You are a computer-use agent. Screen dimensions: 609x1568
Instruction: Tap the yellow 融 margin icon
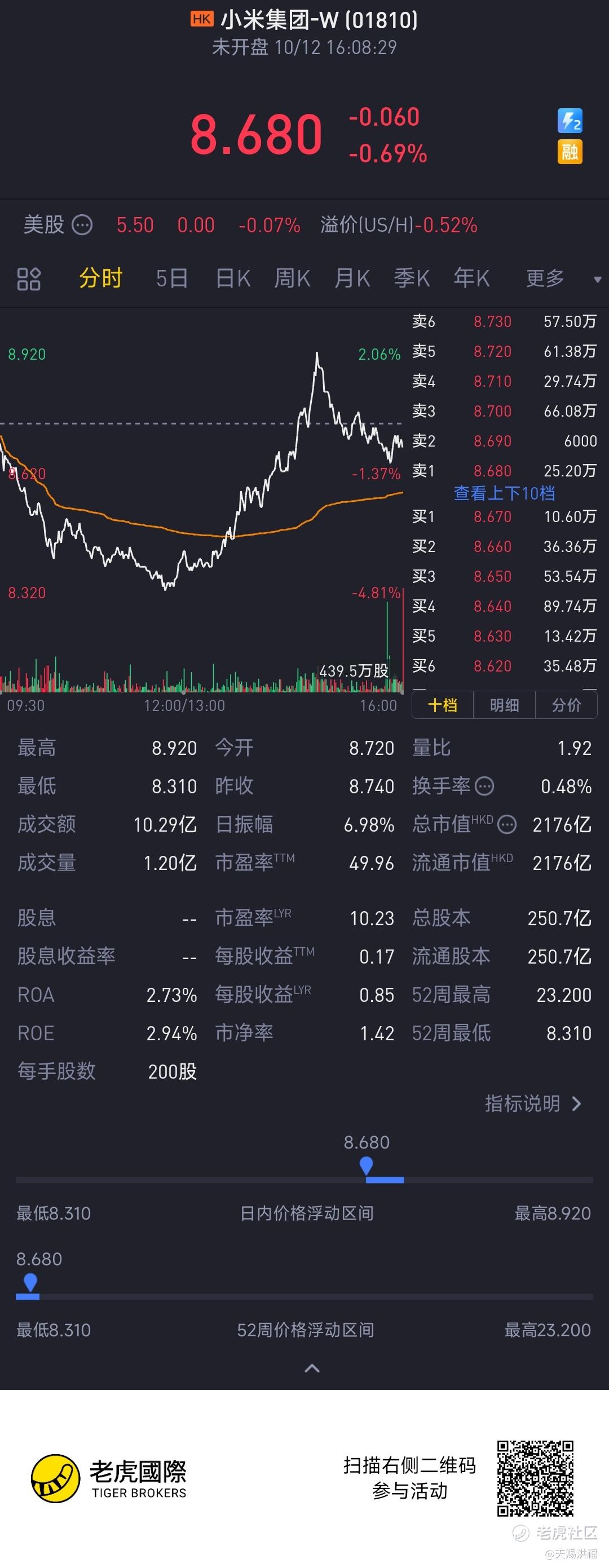pyautogui.click(x=570, y=152)
